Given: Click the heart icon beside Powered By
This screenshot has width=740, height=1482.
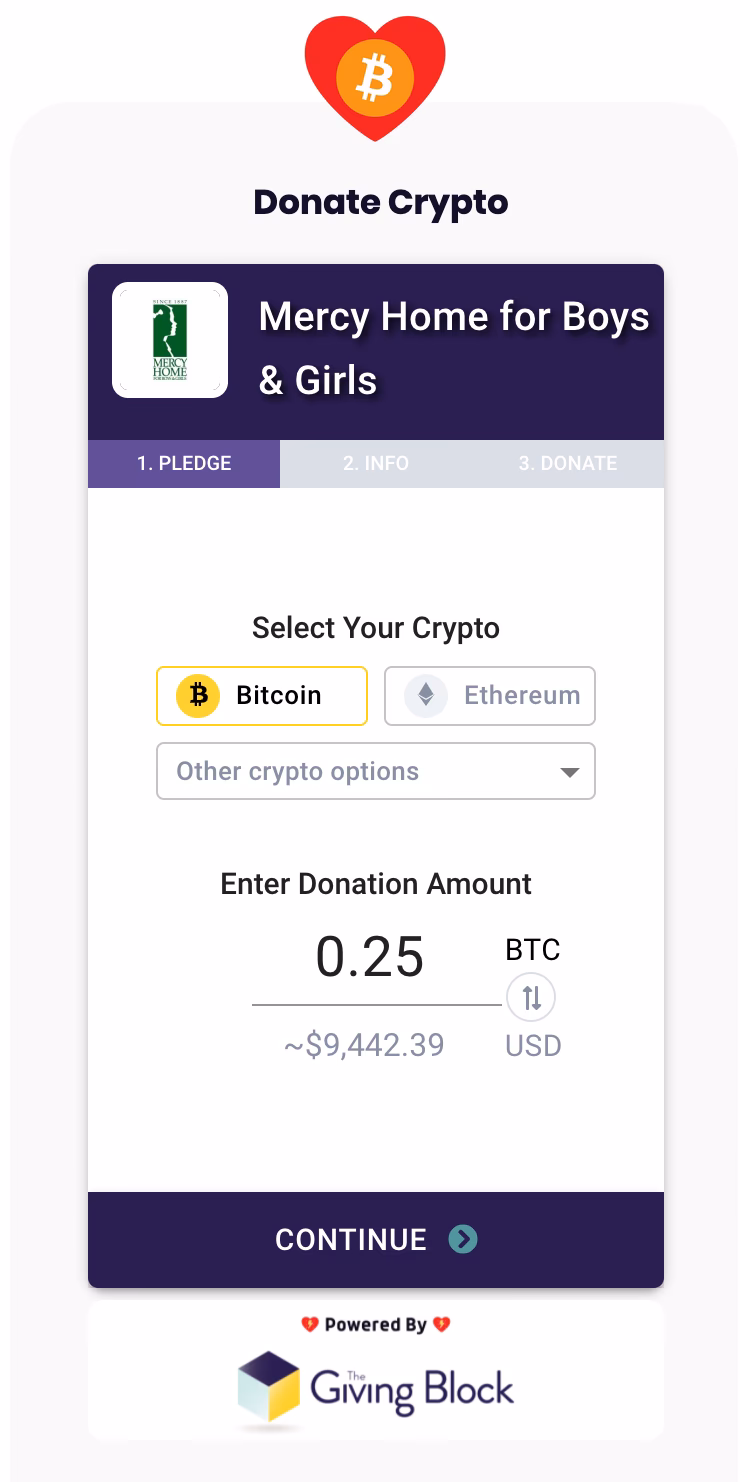Looking at the screenshot, I should (308, 1324).
